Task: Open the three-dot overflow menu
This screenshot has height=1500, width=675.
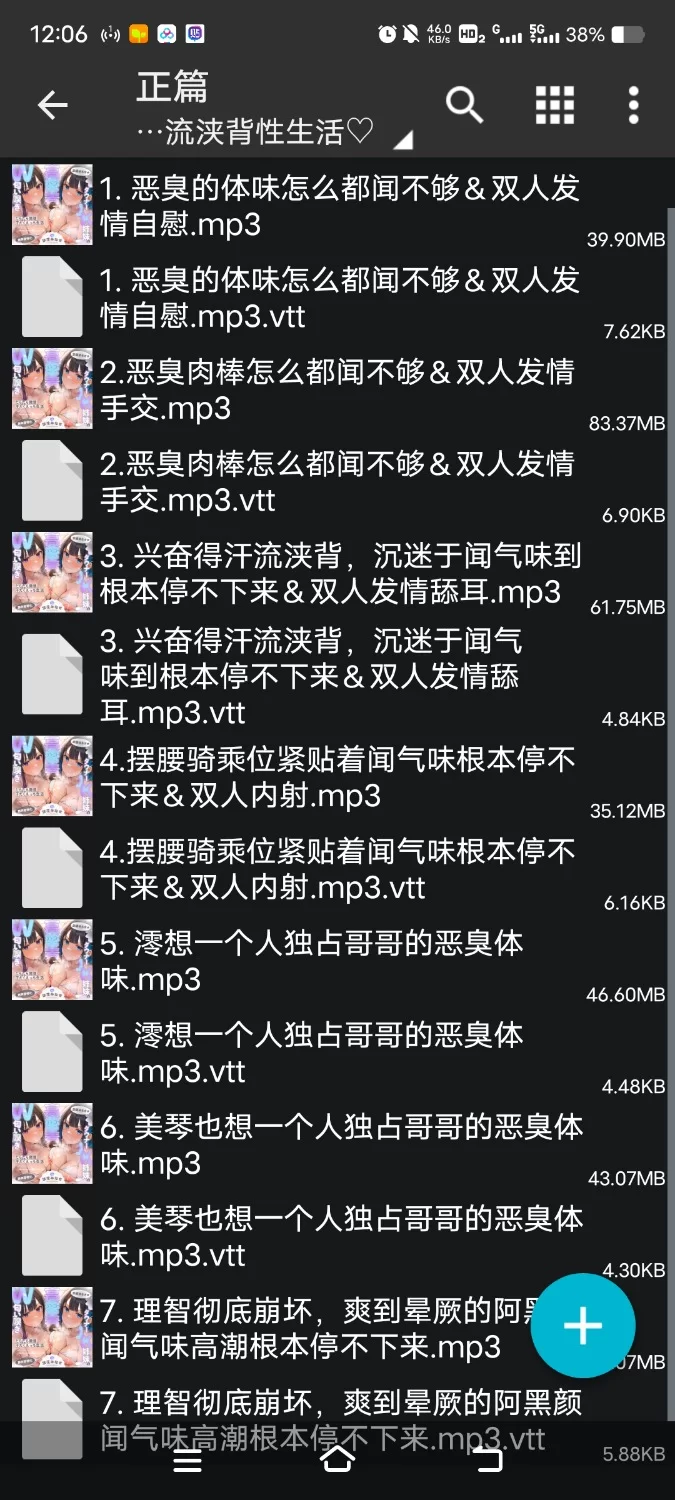Action: [633, 104]
